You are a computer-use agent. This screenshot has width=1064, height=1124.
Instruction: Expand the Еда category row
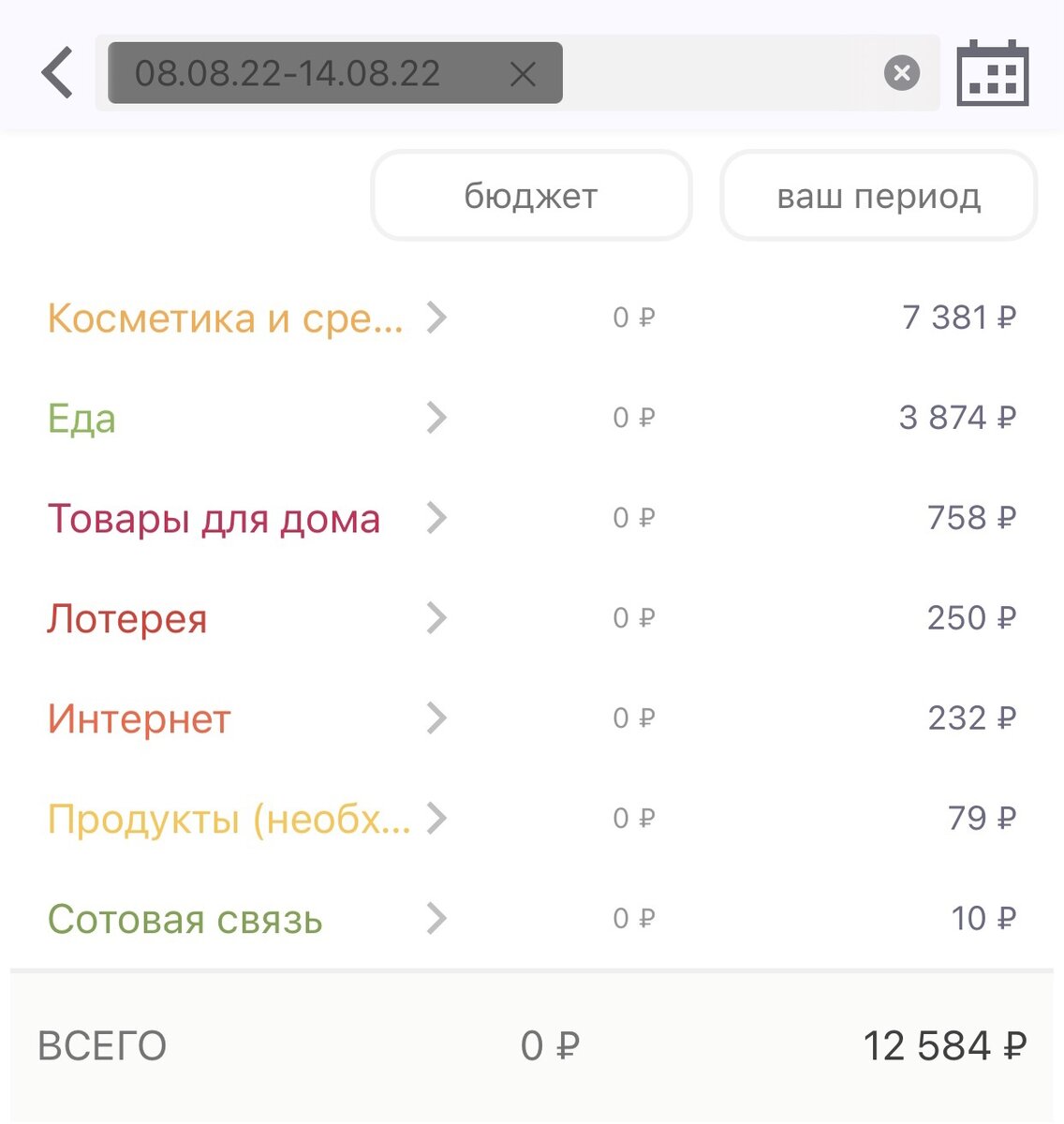436,418
